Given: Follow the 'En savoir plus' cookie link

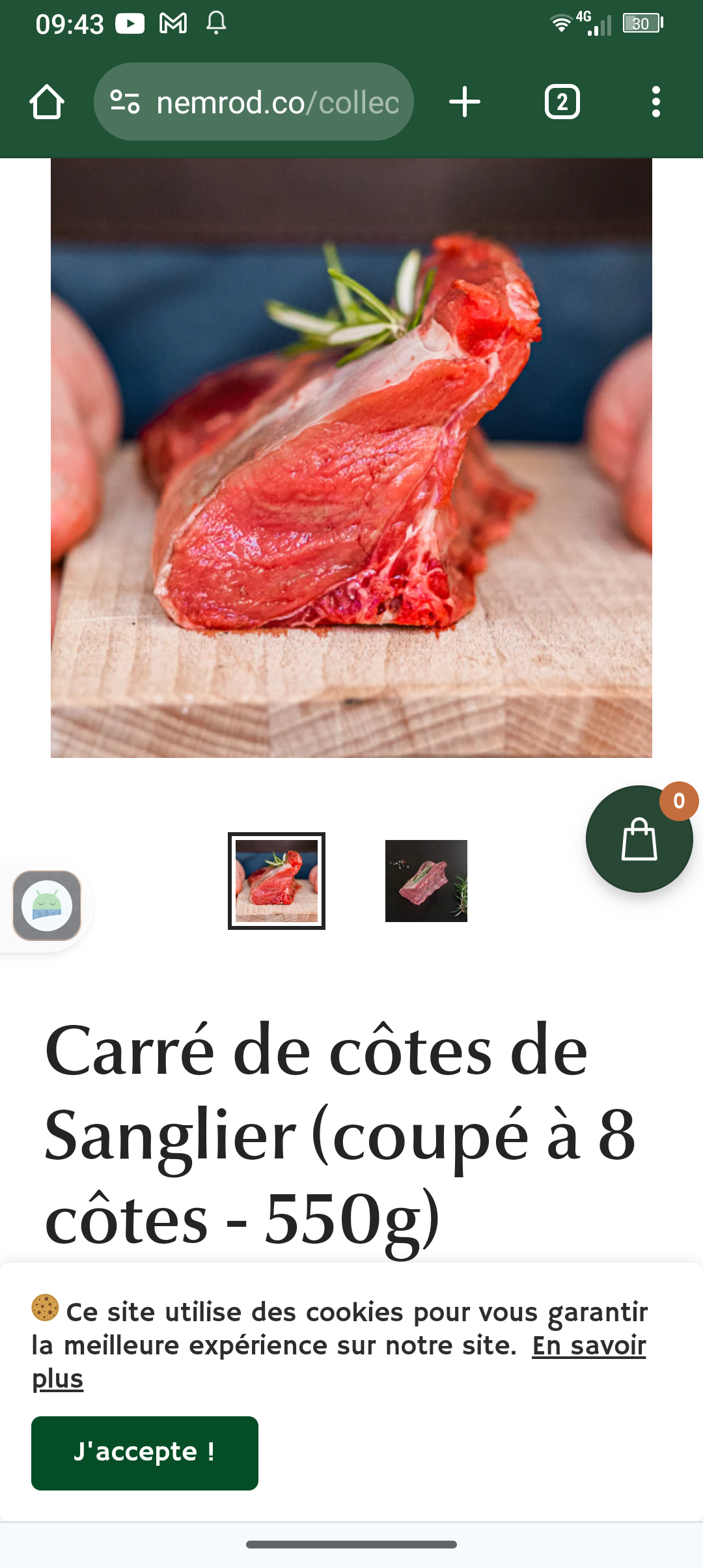Looking at the screenshot, I should [588, 1346].
